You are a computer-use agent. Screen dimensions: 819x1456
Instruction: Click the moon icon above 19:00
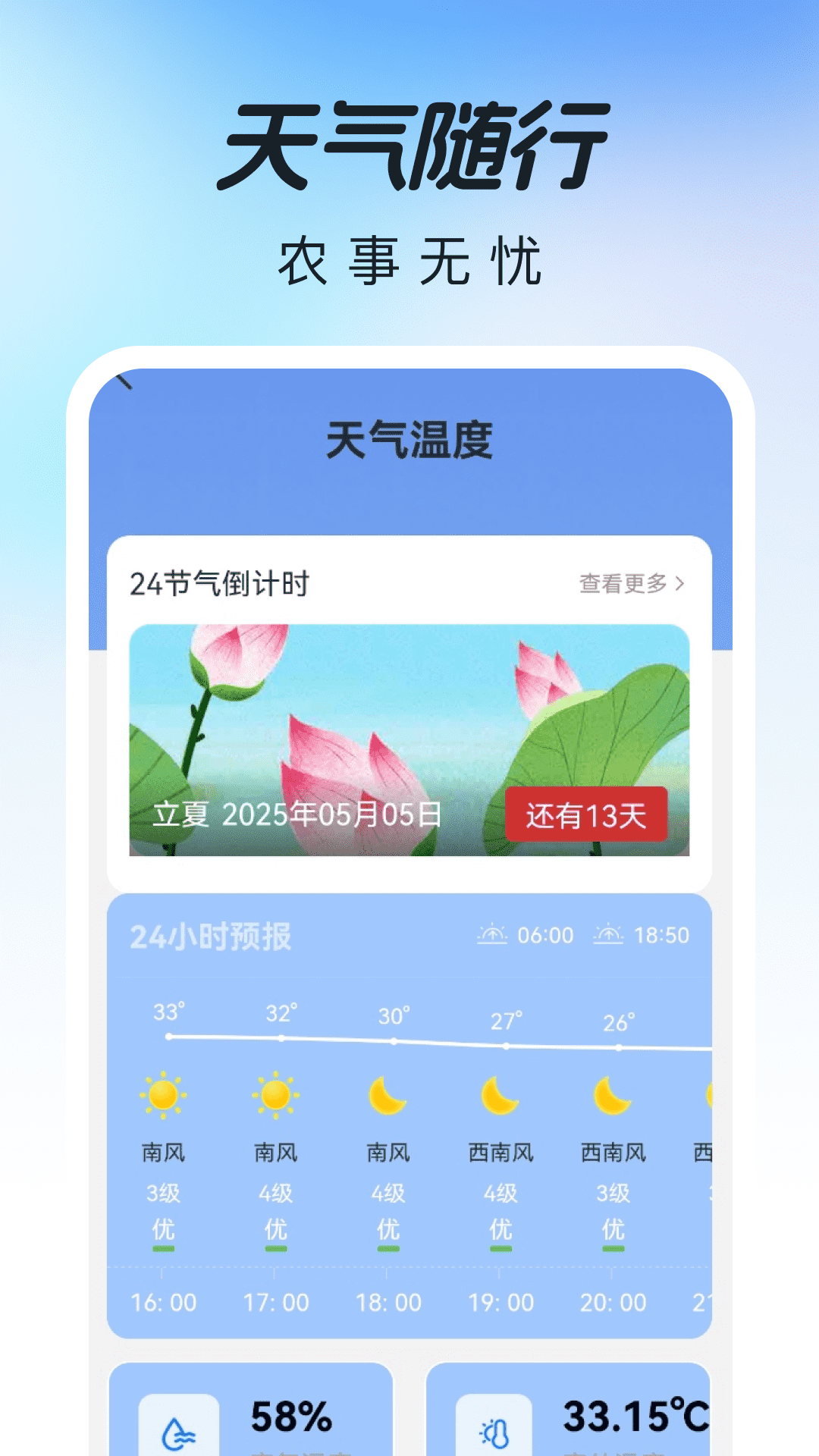click(x=498, y=1097)
